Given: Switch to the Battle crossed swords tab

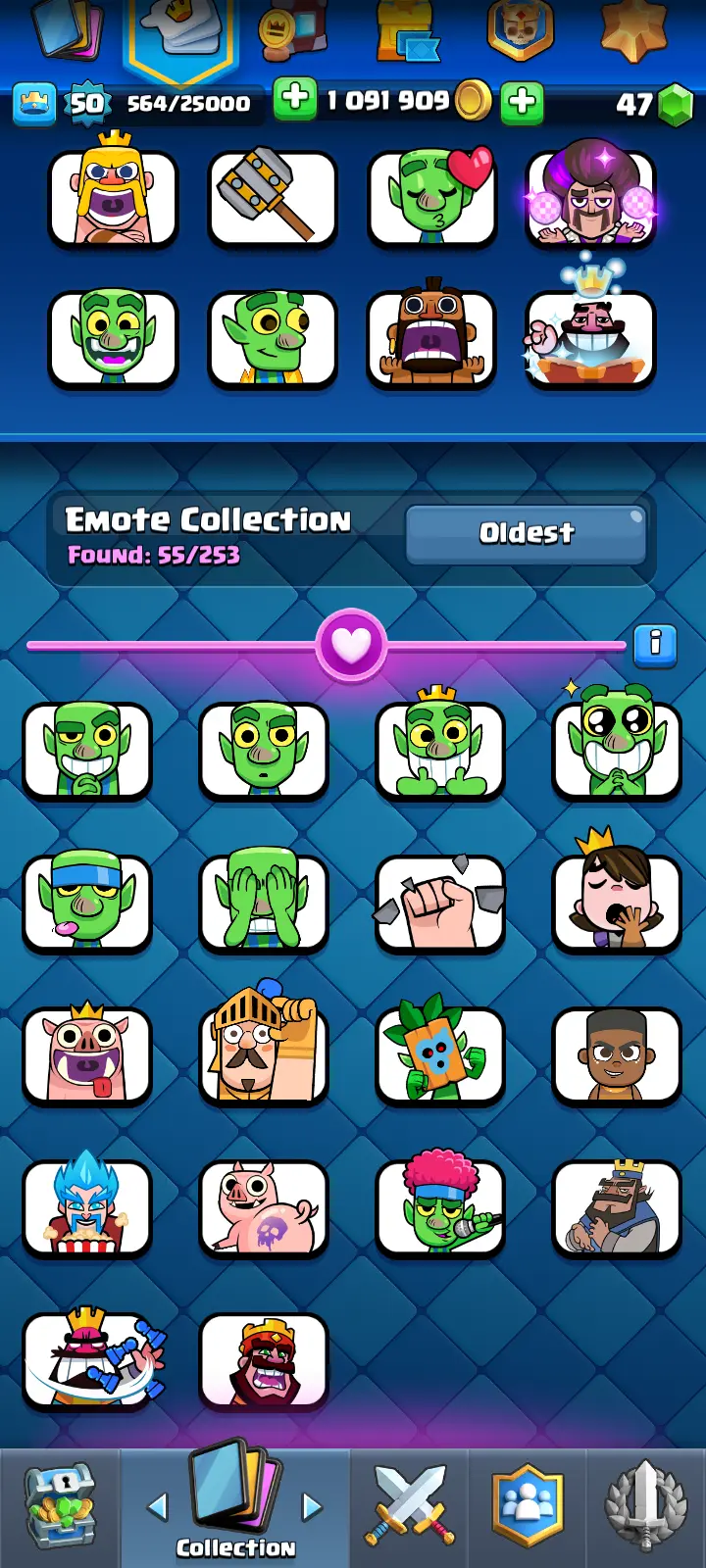Looking at the screenshot, I should point(409,1505).
